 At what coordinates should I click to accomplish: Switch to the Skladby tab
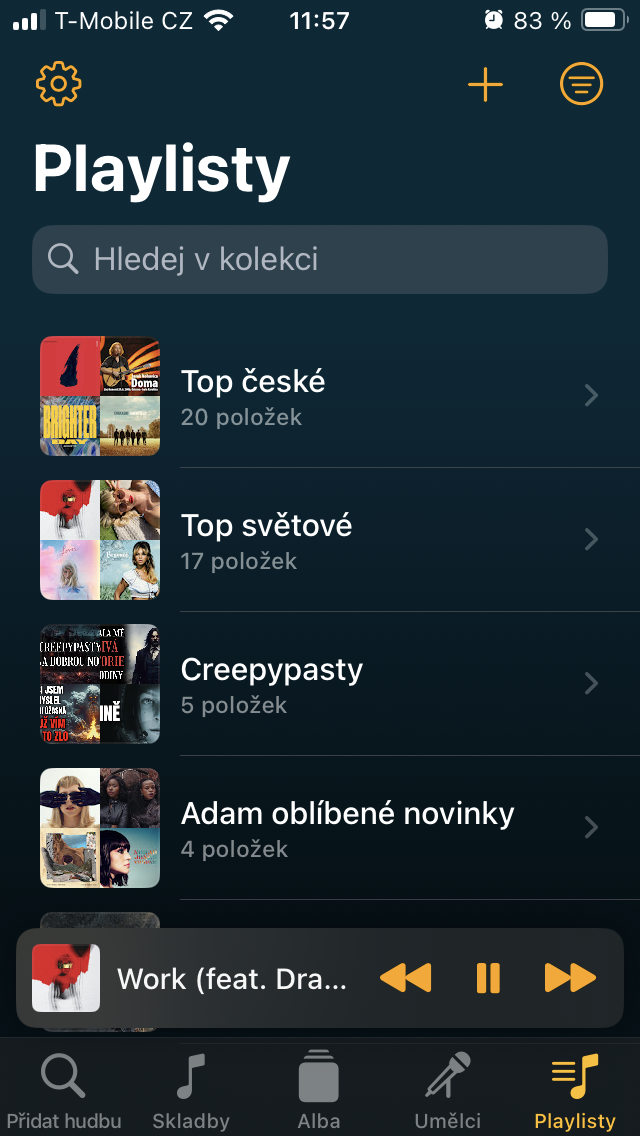point(191,1090)
